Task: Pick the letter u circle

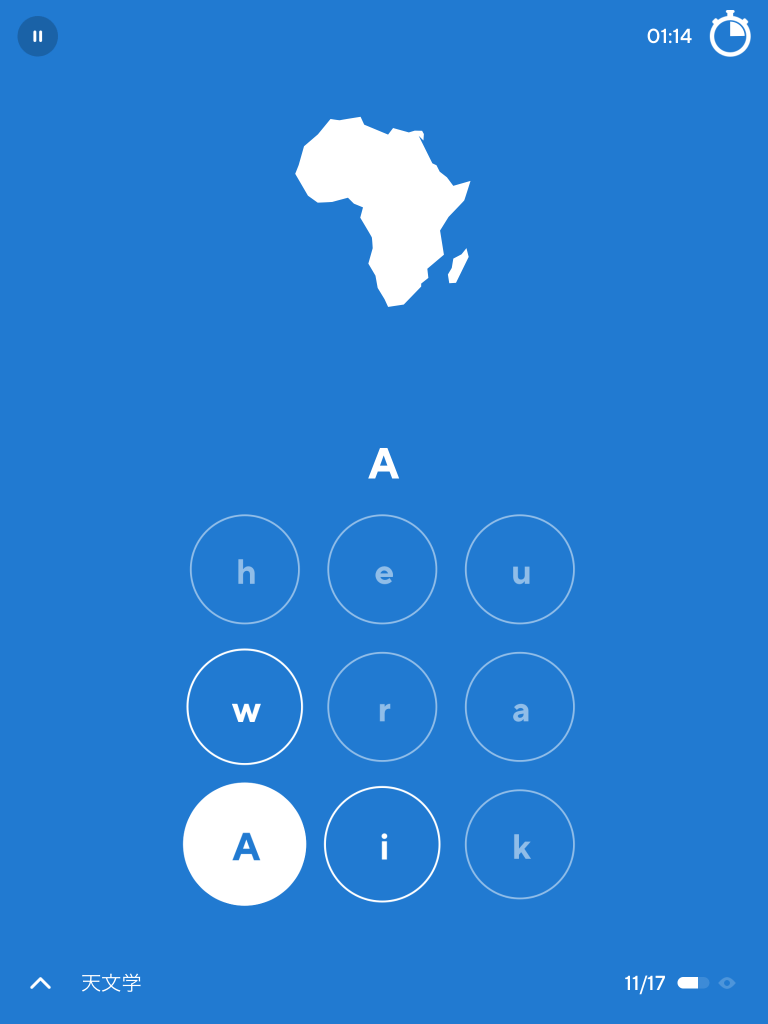Action: 520,570
